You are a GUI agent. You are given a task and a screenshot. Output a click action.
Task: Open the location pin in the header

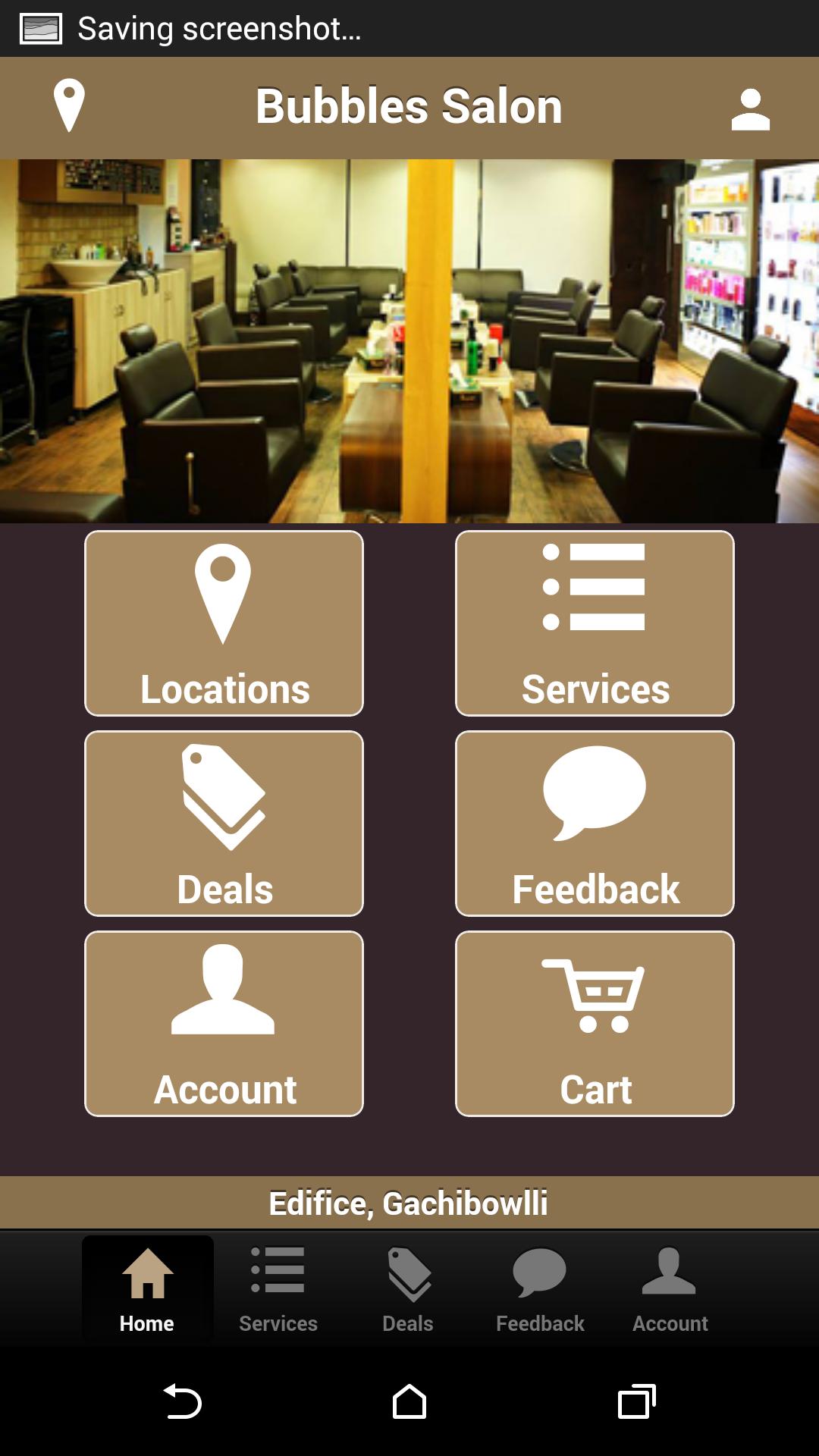tap(69, 106)
